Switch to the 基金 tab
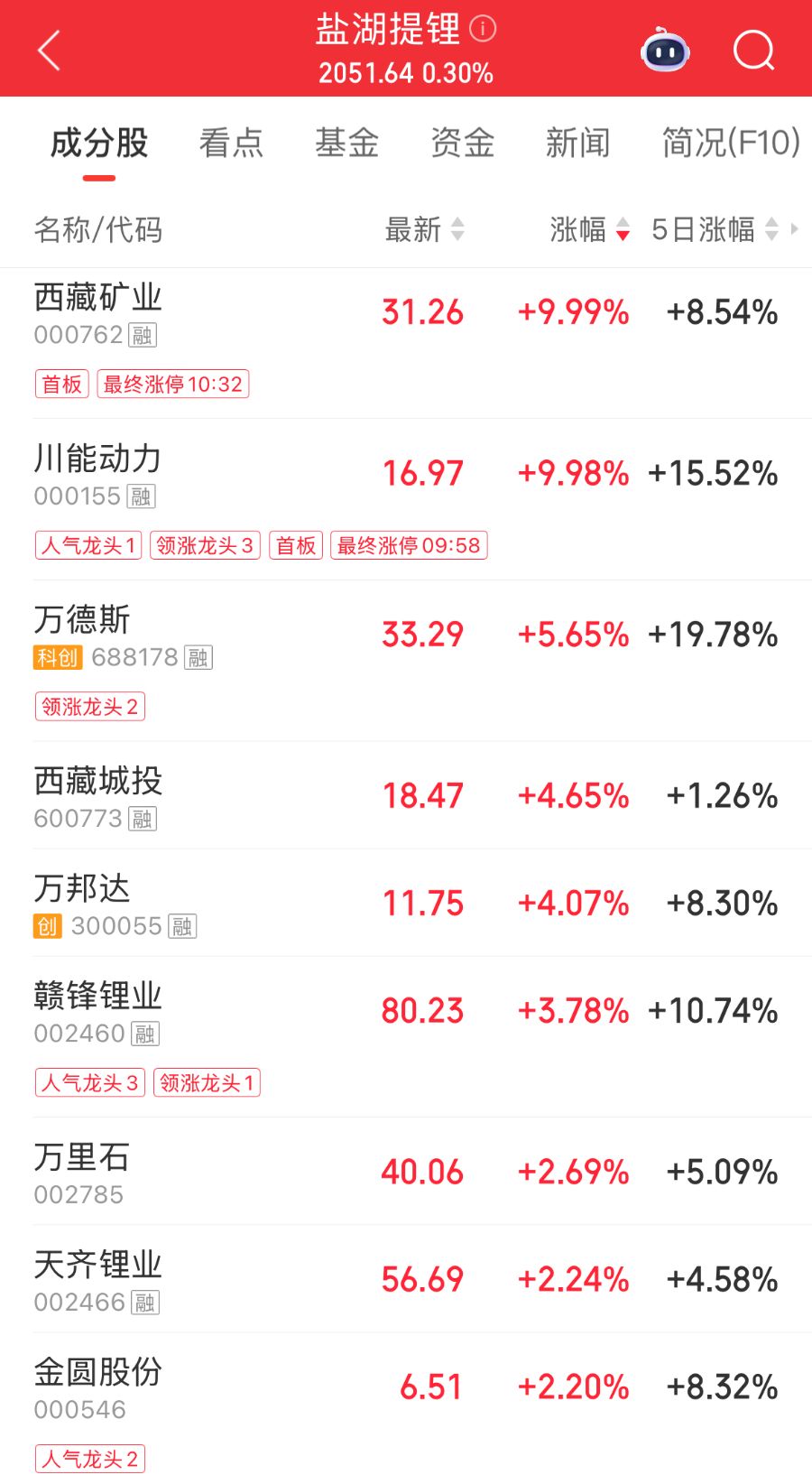 [x=346, y=143]
